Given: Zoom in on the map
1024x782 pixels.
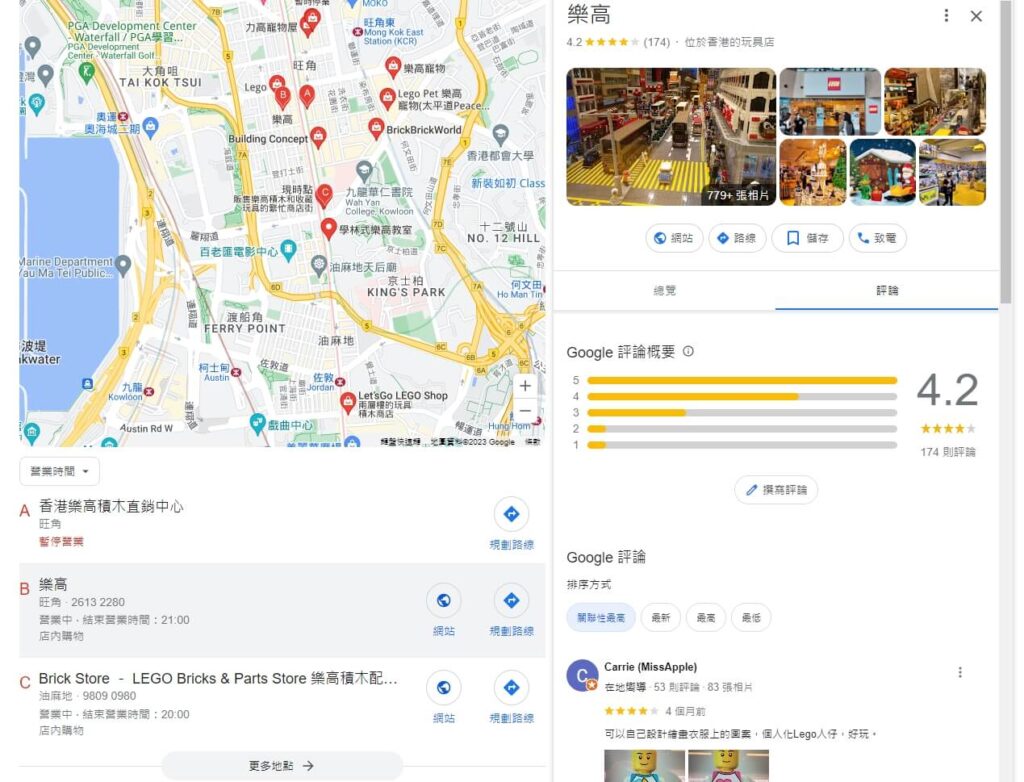Looking at the screenshot, I should (x=525, y=385).
